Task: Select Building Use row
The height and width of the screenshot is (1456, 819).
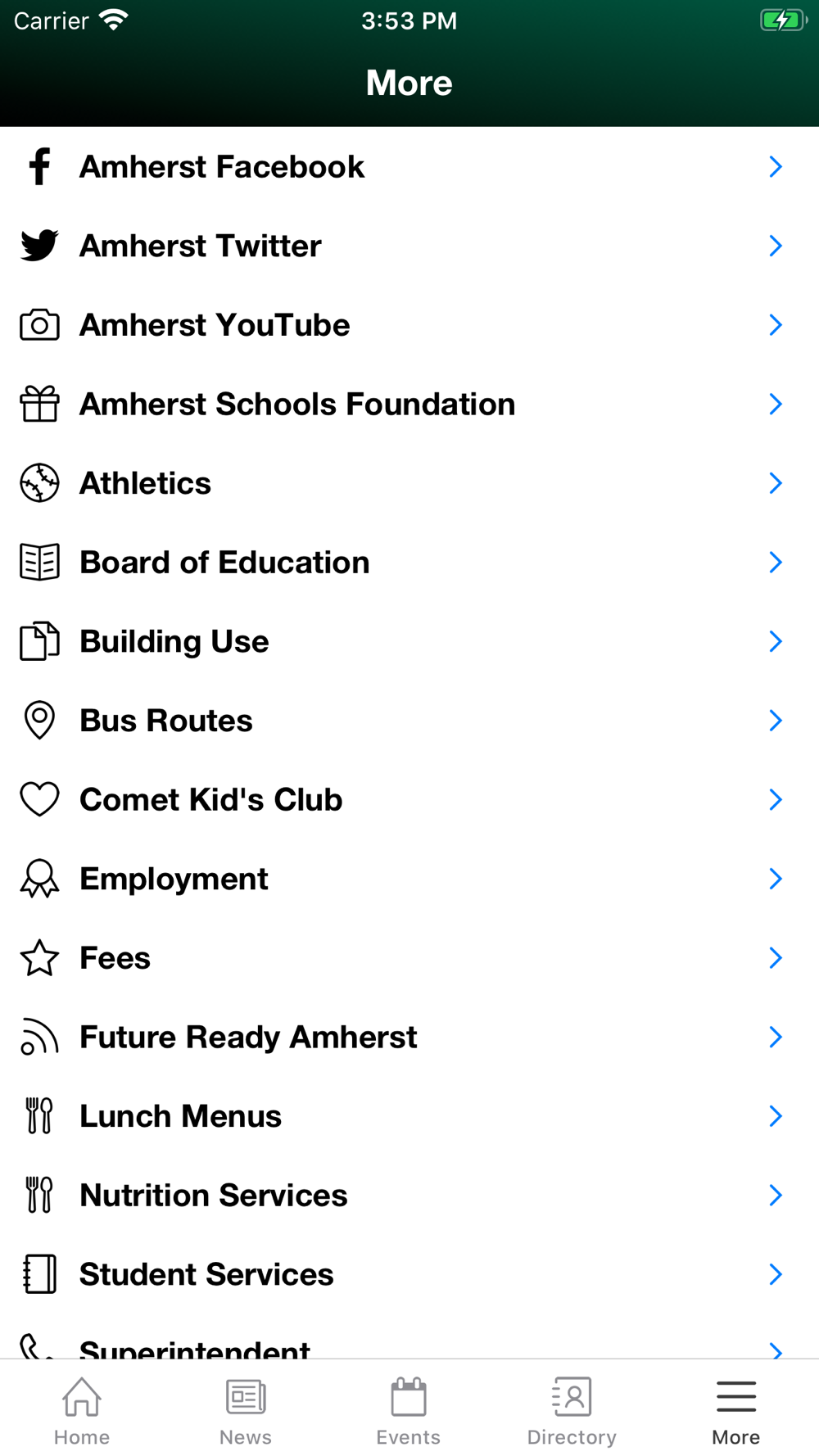Action: coord(174,642)
